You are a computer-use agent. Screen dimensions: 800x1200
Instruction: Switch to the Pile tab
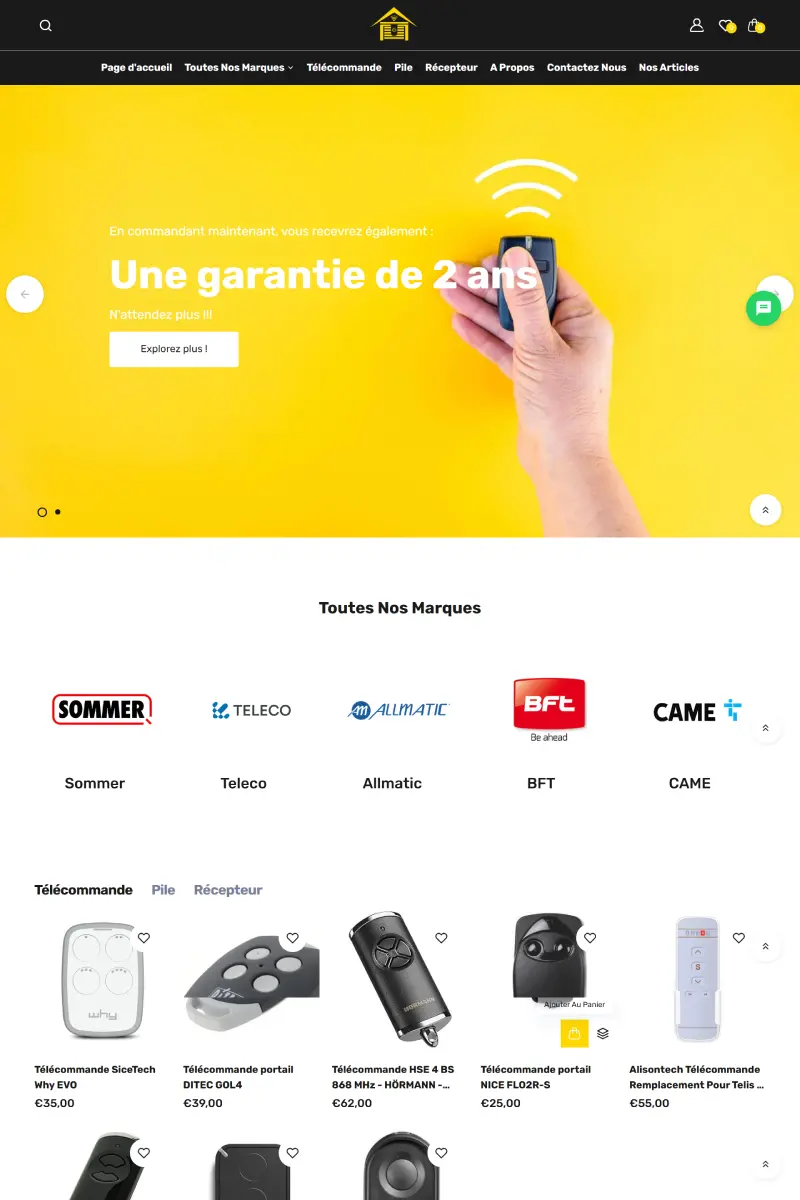tap(163, 890)
